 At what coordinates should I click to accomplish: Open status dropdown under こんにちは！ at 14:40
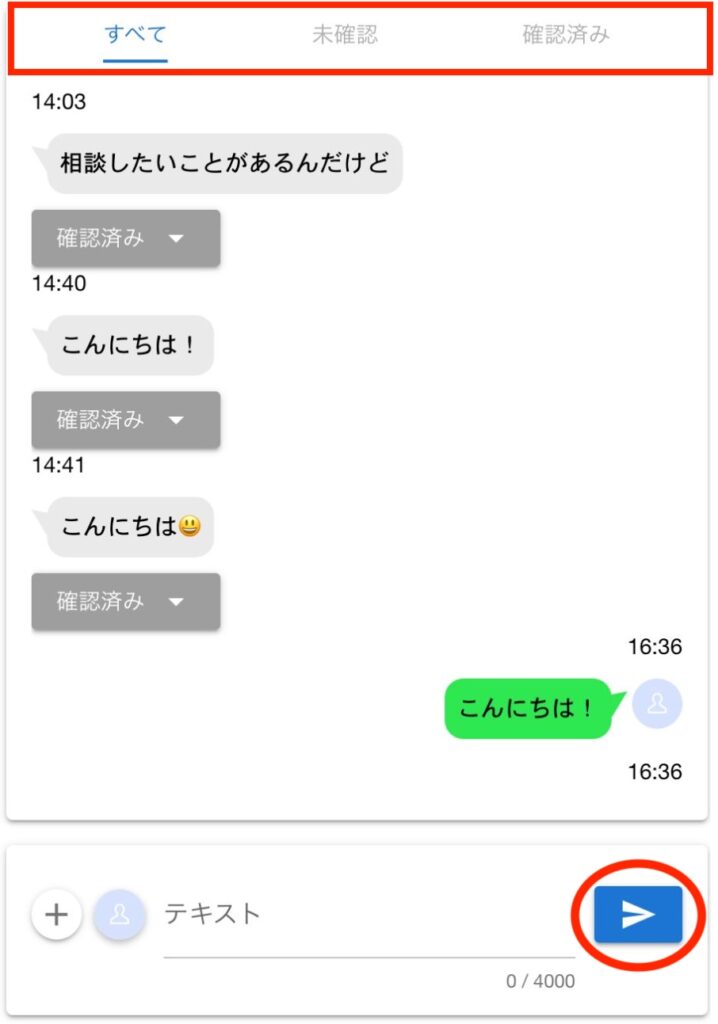[x=126, y=420]
